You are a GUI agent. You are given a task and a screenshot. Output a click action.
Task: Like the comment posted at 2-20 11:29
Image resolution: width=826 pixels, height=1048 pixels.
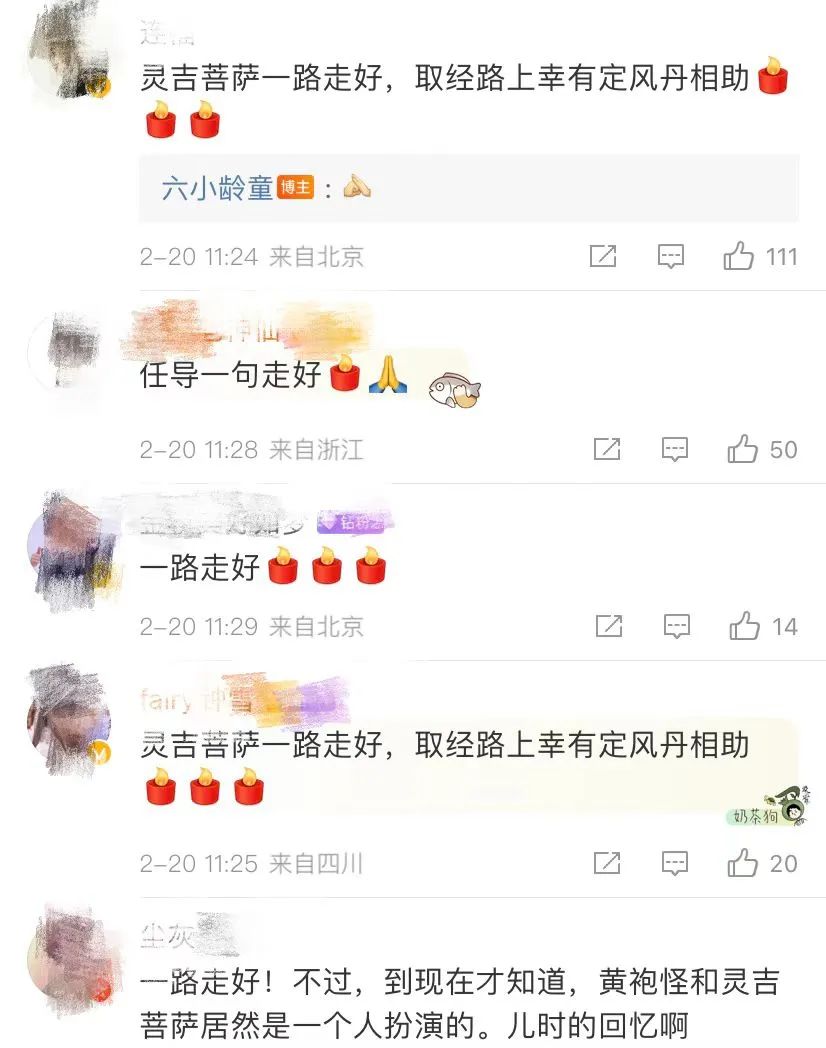745,627
